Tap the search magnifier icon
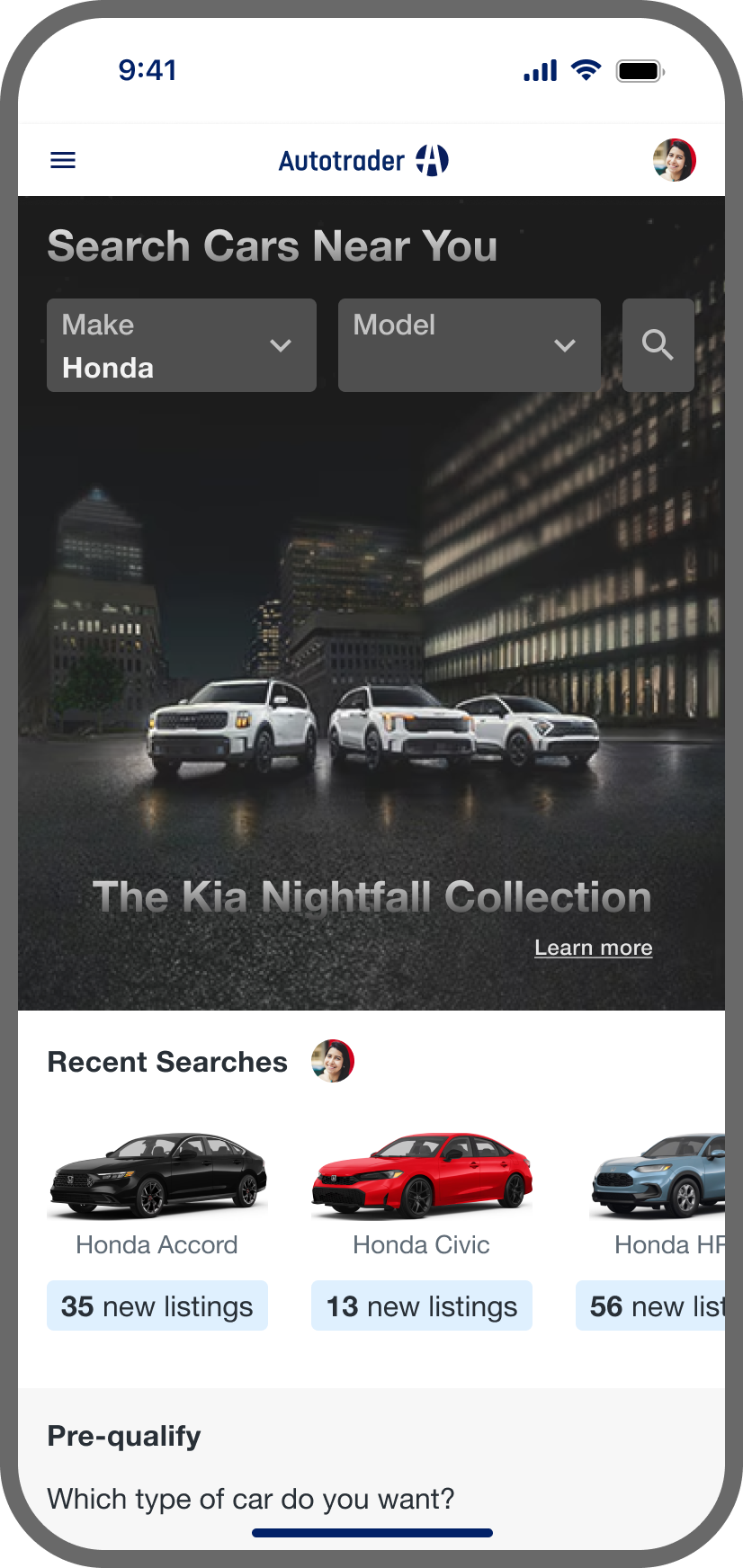The width and height of the screenshot is (743, 1568). [x=658, y=345]
